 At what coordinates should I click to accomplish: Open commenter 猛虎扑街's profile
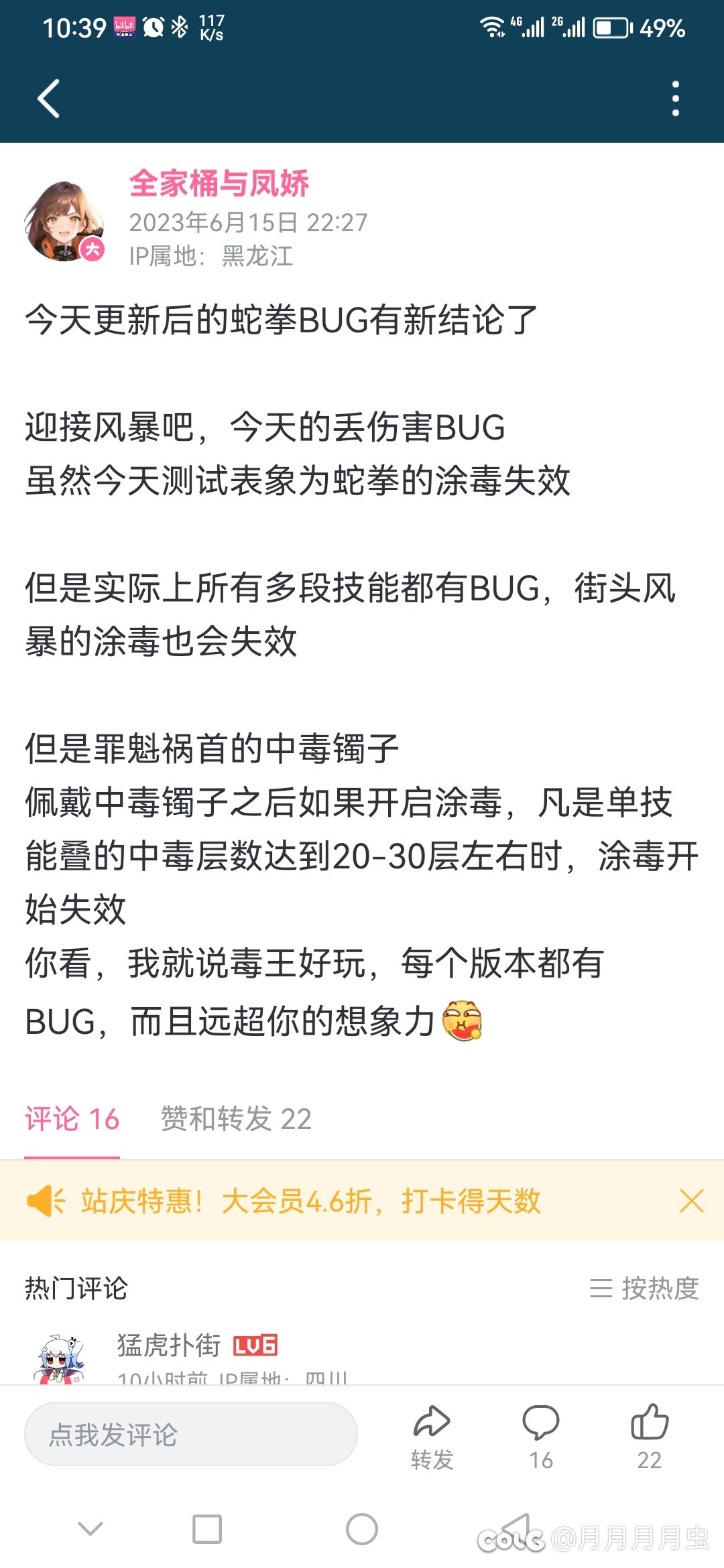click(x=169, y=1345)
